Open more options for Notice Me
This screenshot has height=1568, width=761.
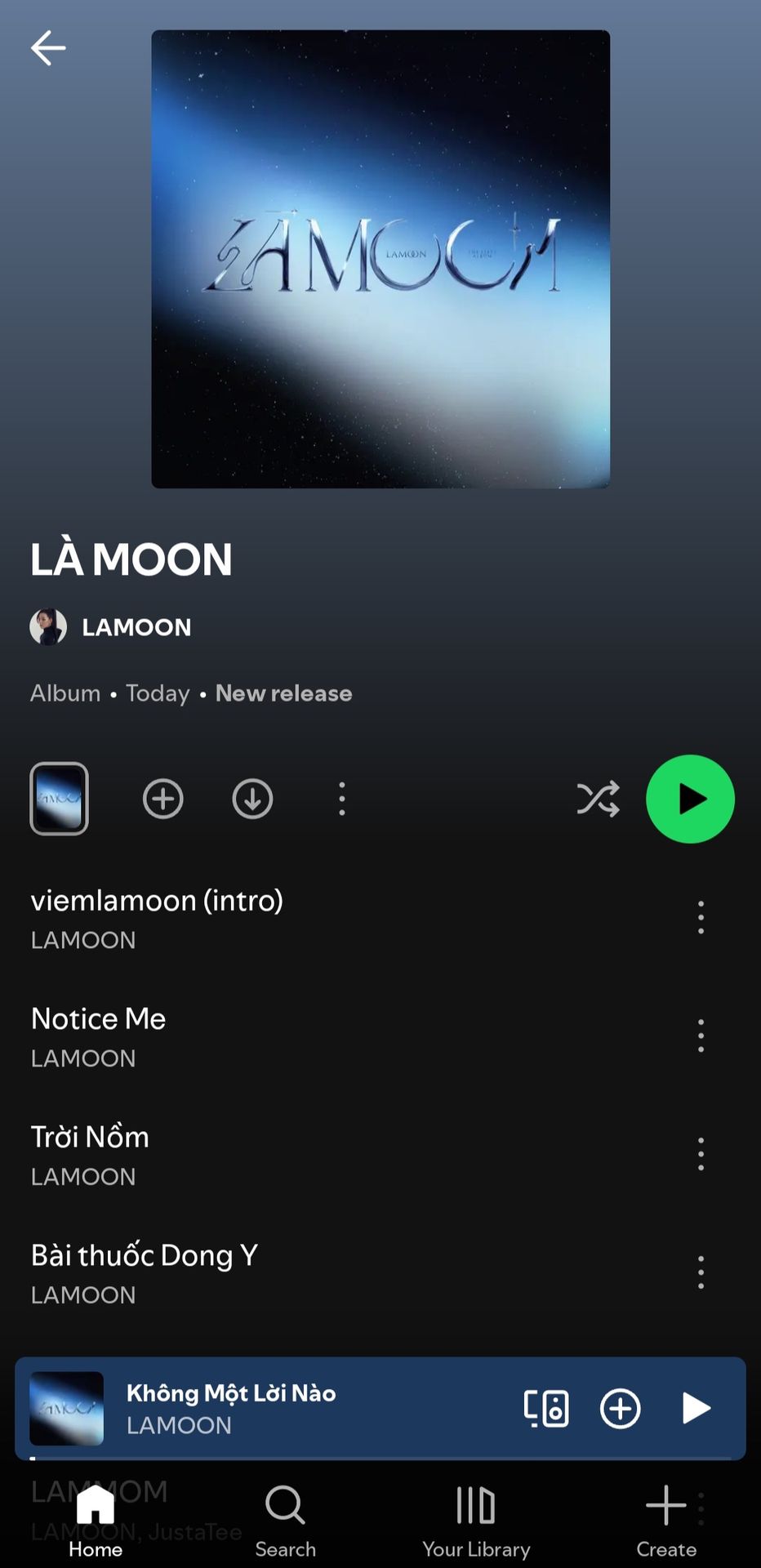pos(701,1036)
